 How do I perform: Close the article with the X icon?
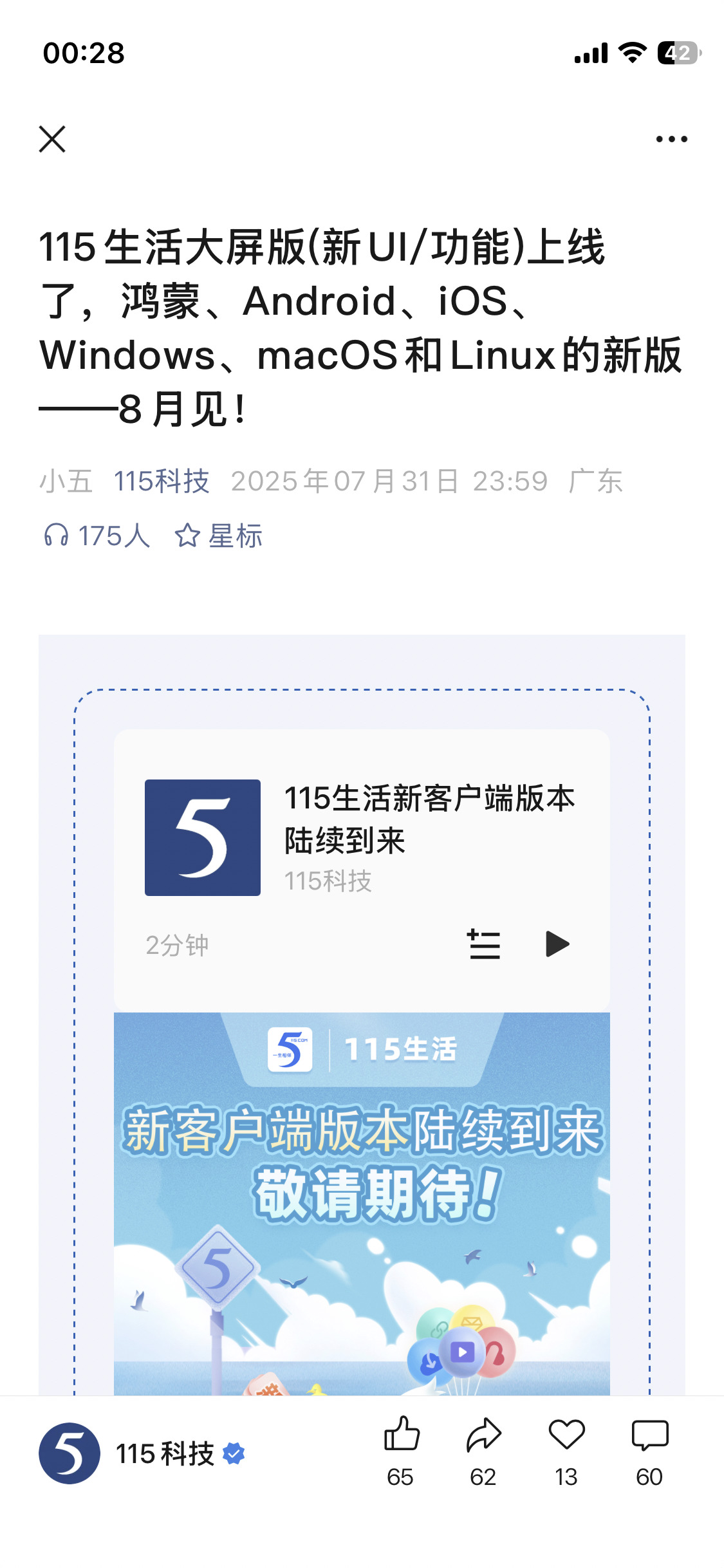tap(52, 139)
